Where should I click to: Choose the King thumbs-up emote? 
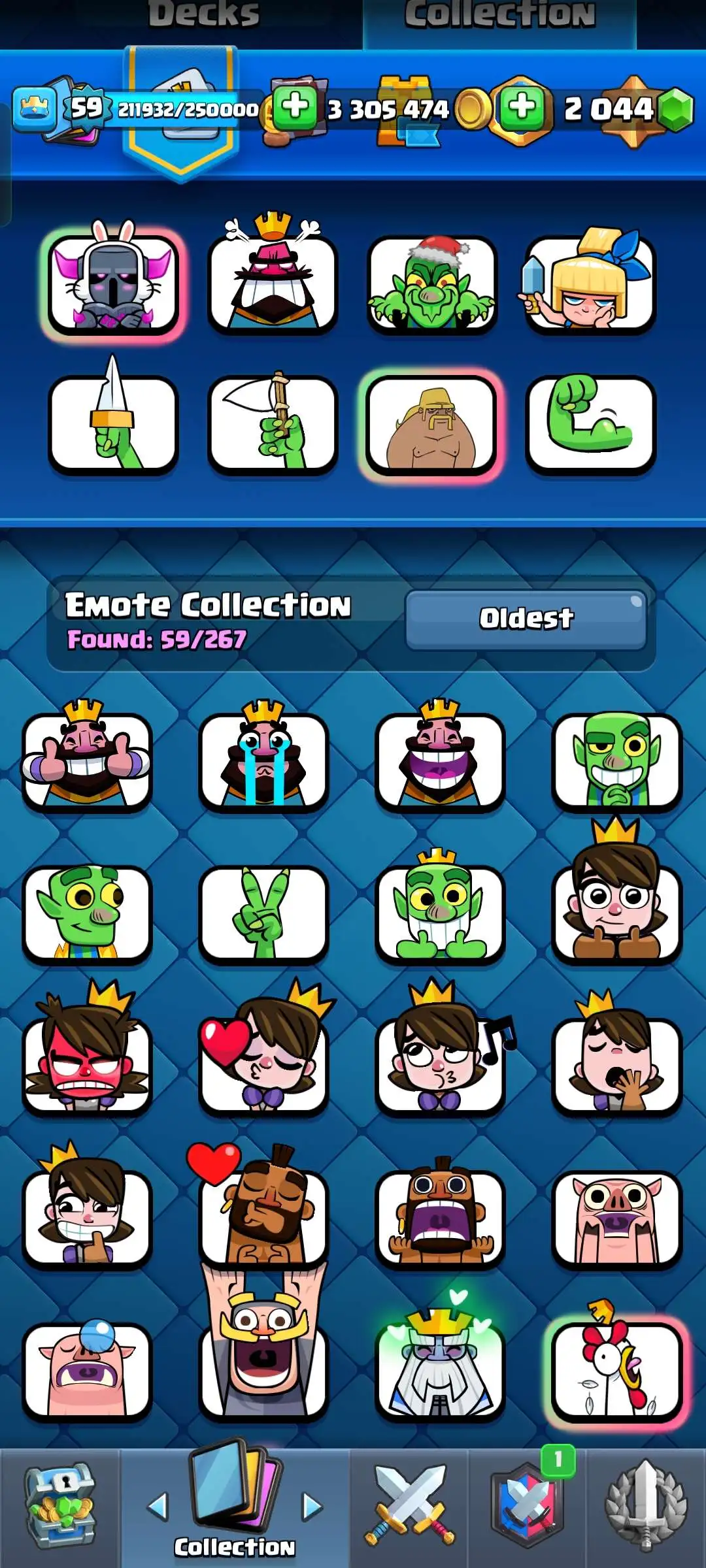click(x=87, y=759)
